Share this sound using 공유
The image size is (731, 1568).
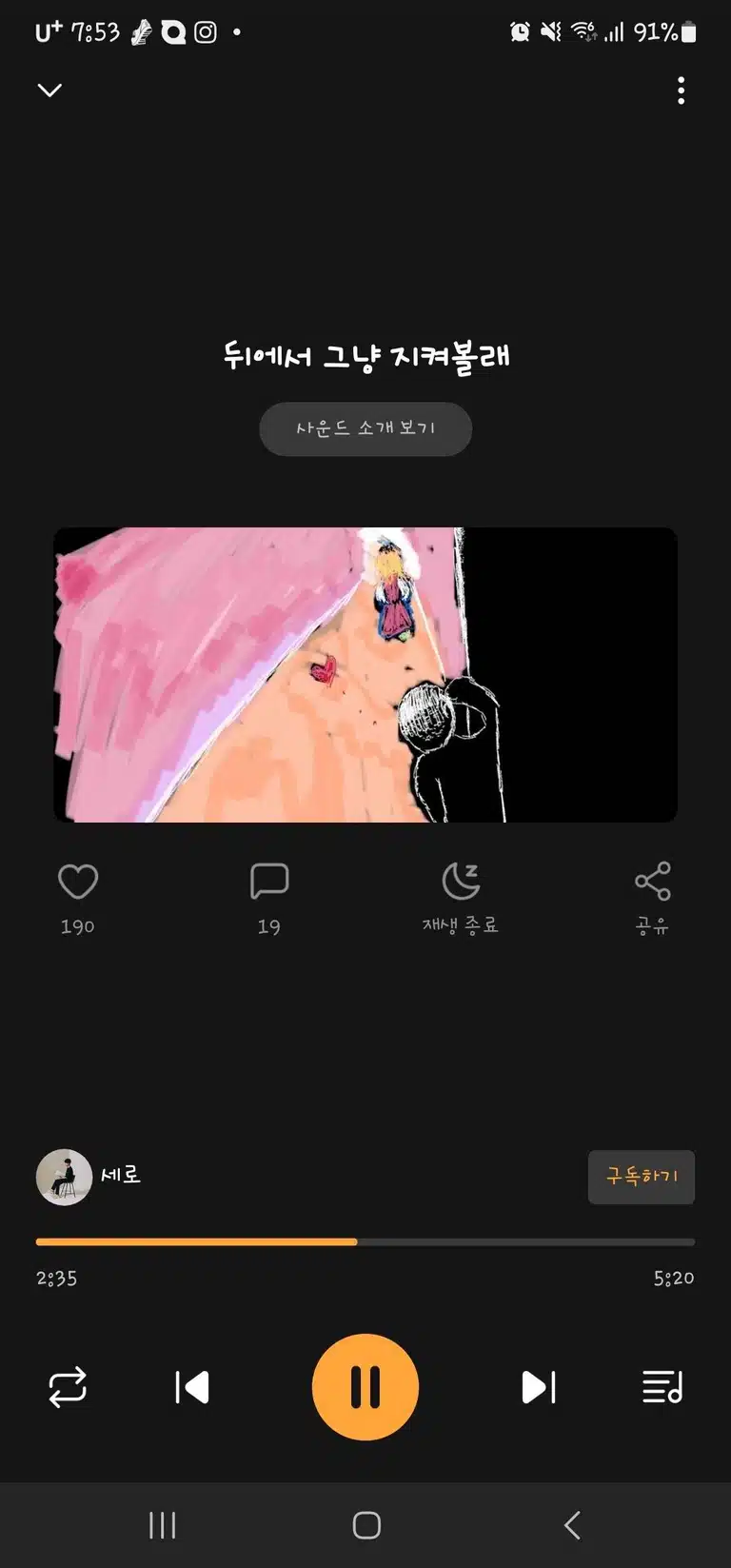[x=652, y=899]
